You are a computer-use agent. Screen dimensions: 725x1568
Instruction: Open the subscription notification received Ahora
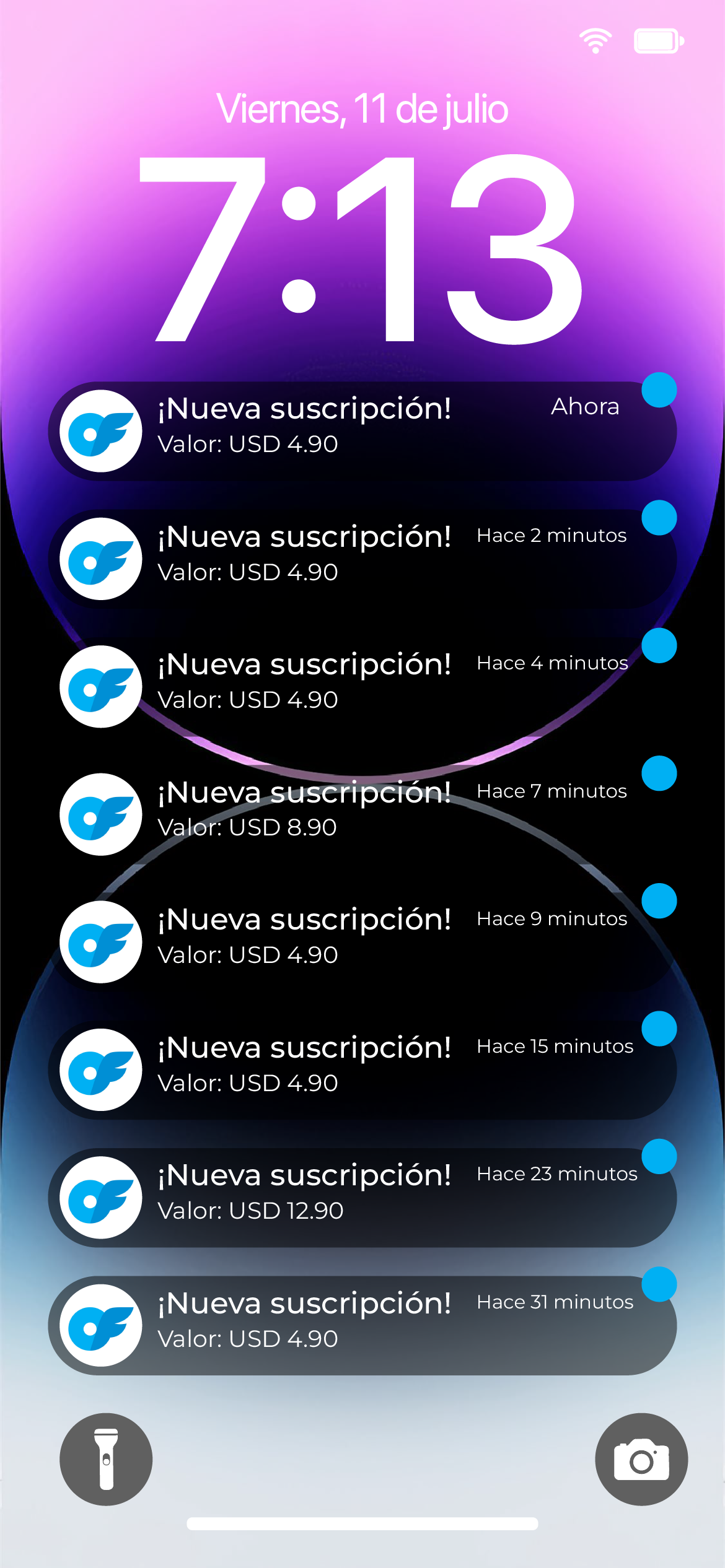(x=362, y=431)
